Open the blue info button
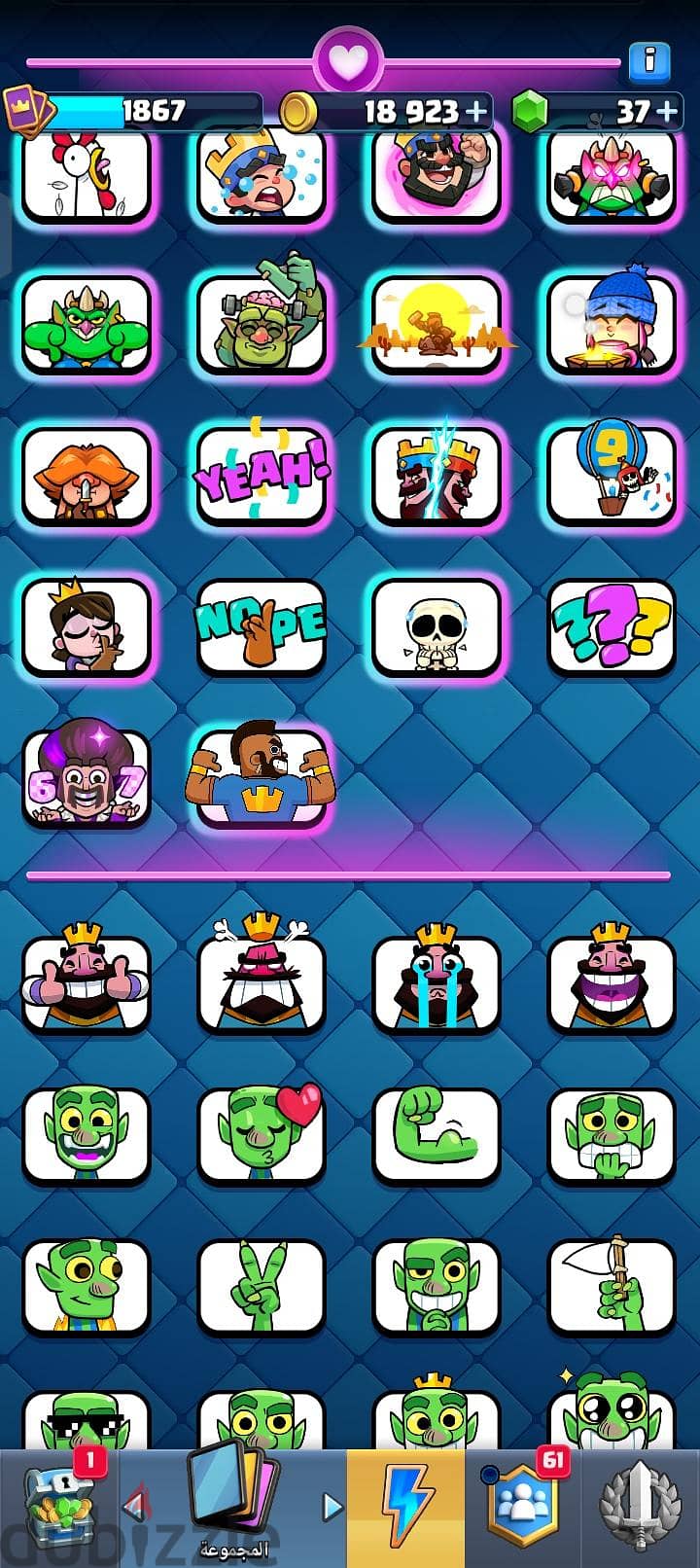Screen dimensions: 700x1568 point(648,62)
